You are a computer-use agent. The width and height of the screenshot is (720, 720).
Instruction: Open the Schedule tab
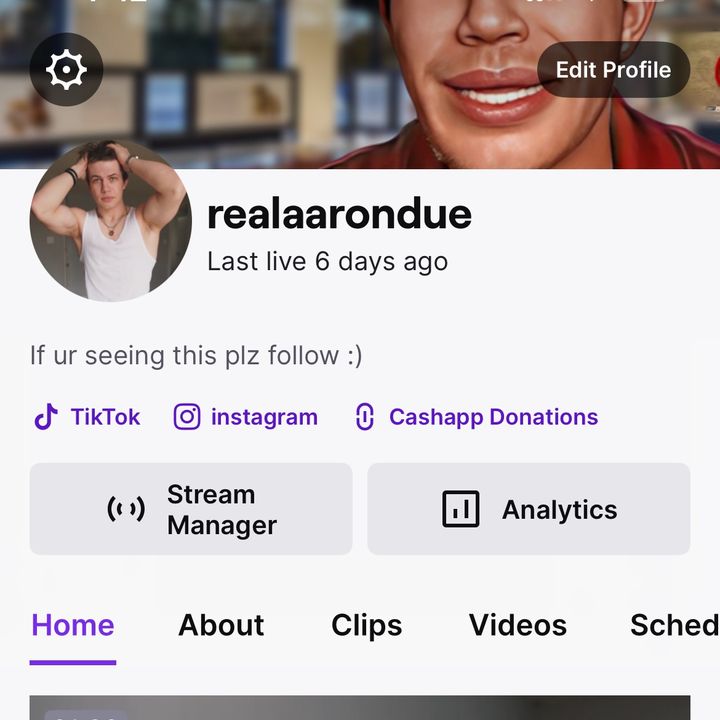(673, 626)
